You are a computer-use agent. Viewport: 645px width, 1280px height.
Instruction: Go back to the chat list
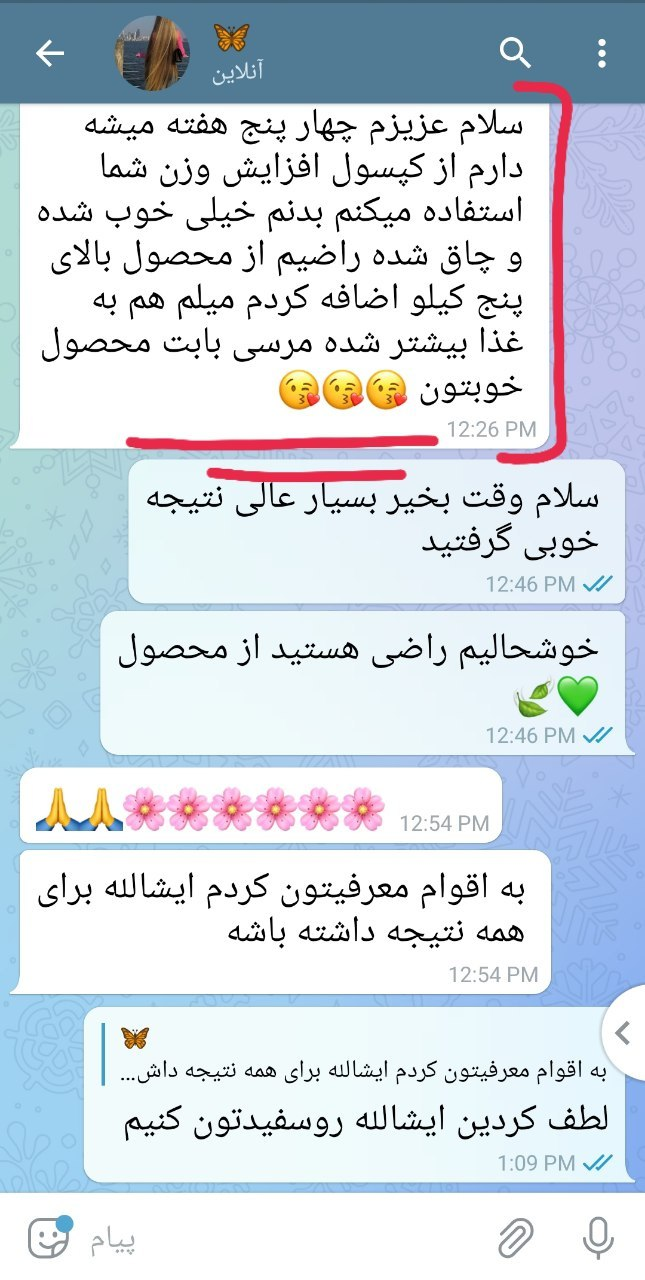tap(50, 54)
